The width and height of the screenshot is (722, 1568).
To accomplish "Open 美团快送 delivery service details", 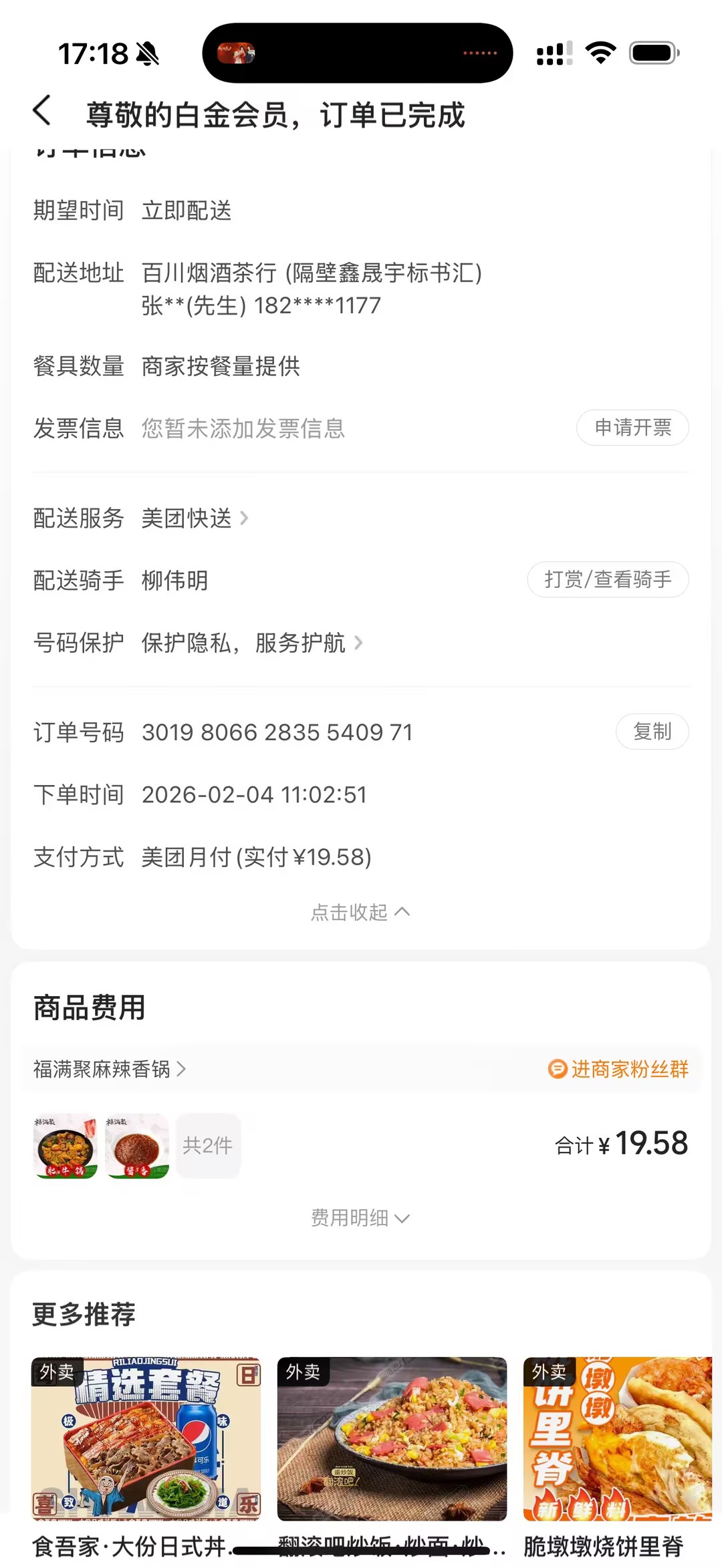I will (194, 518).
